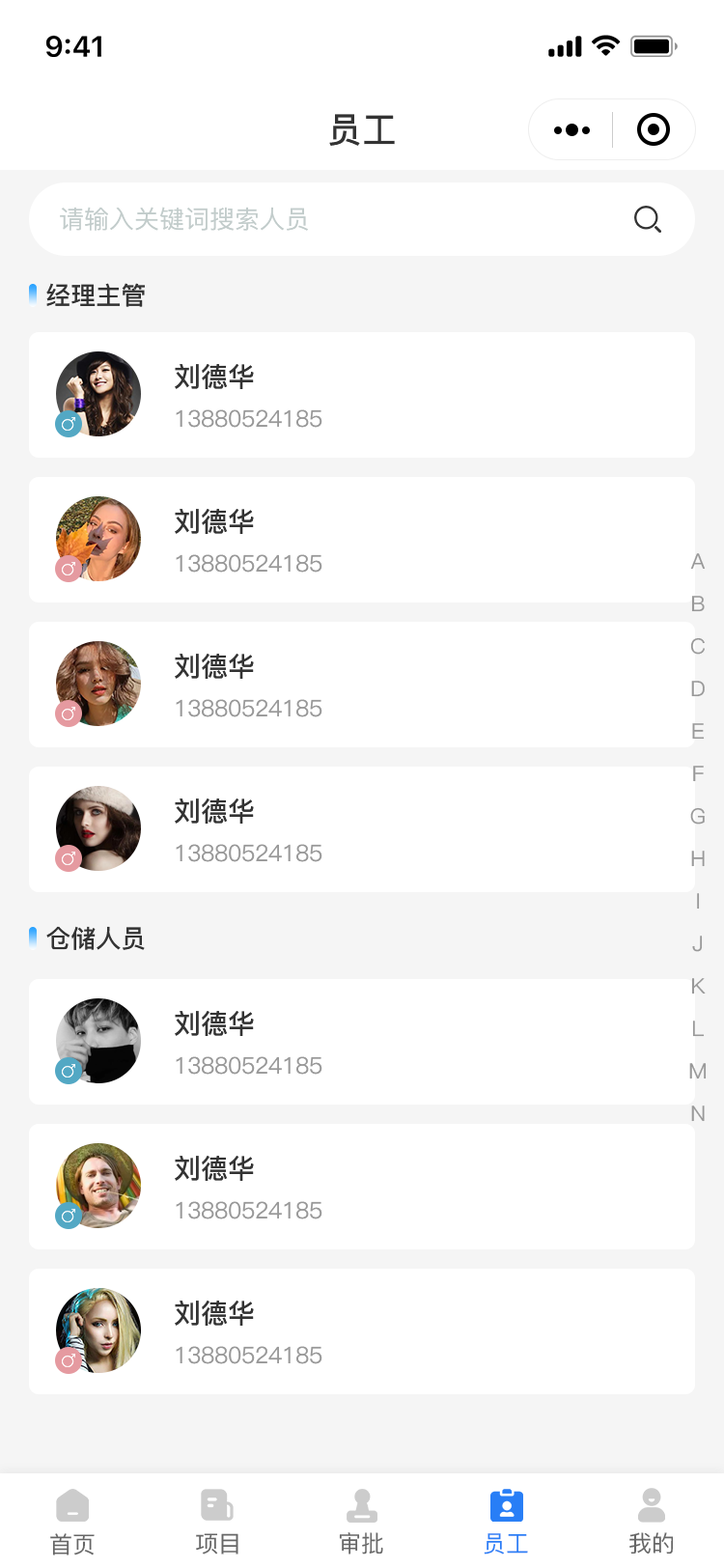Open the 审批 tab
The width and height of the screenshot is (724, 1568).
[362, 1521]
